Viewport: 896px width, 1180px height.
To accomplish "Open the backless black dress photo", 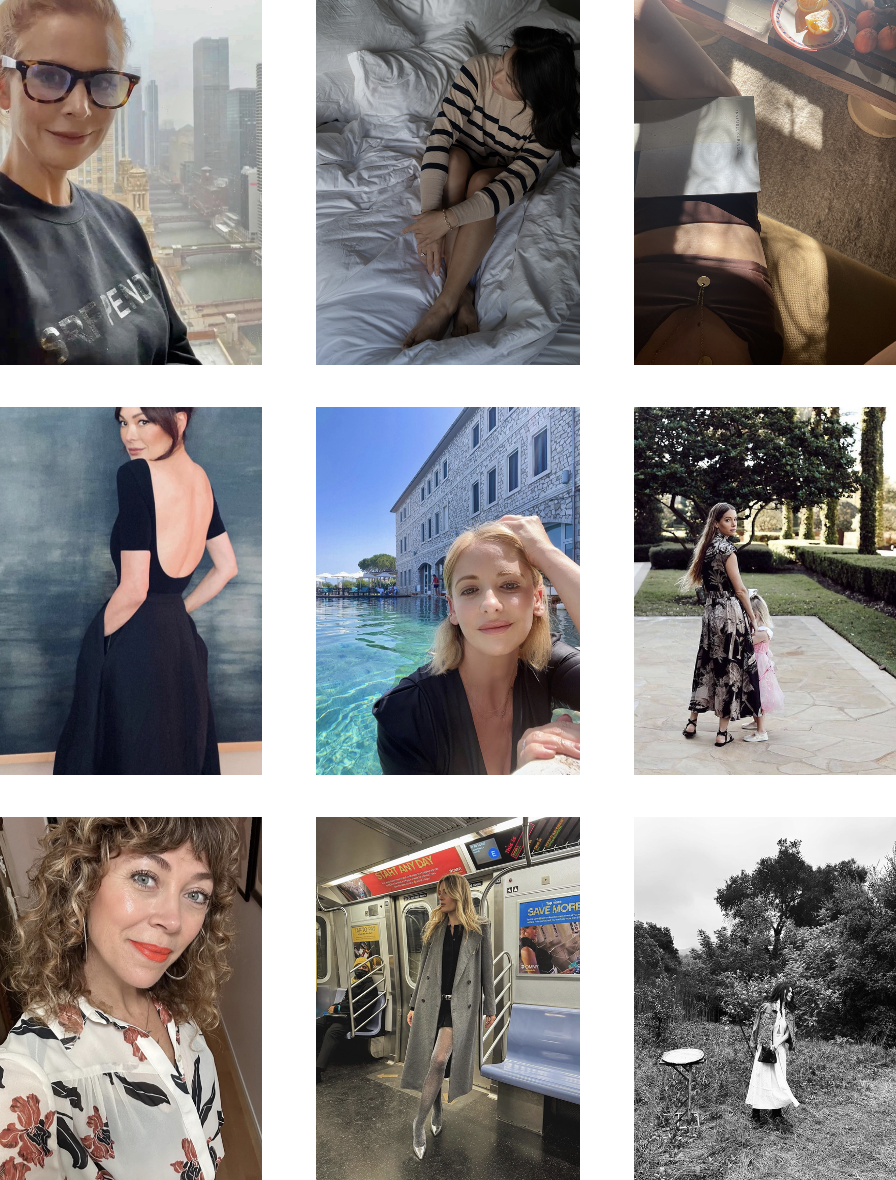I will coord(130,590).
